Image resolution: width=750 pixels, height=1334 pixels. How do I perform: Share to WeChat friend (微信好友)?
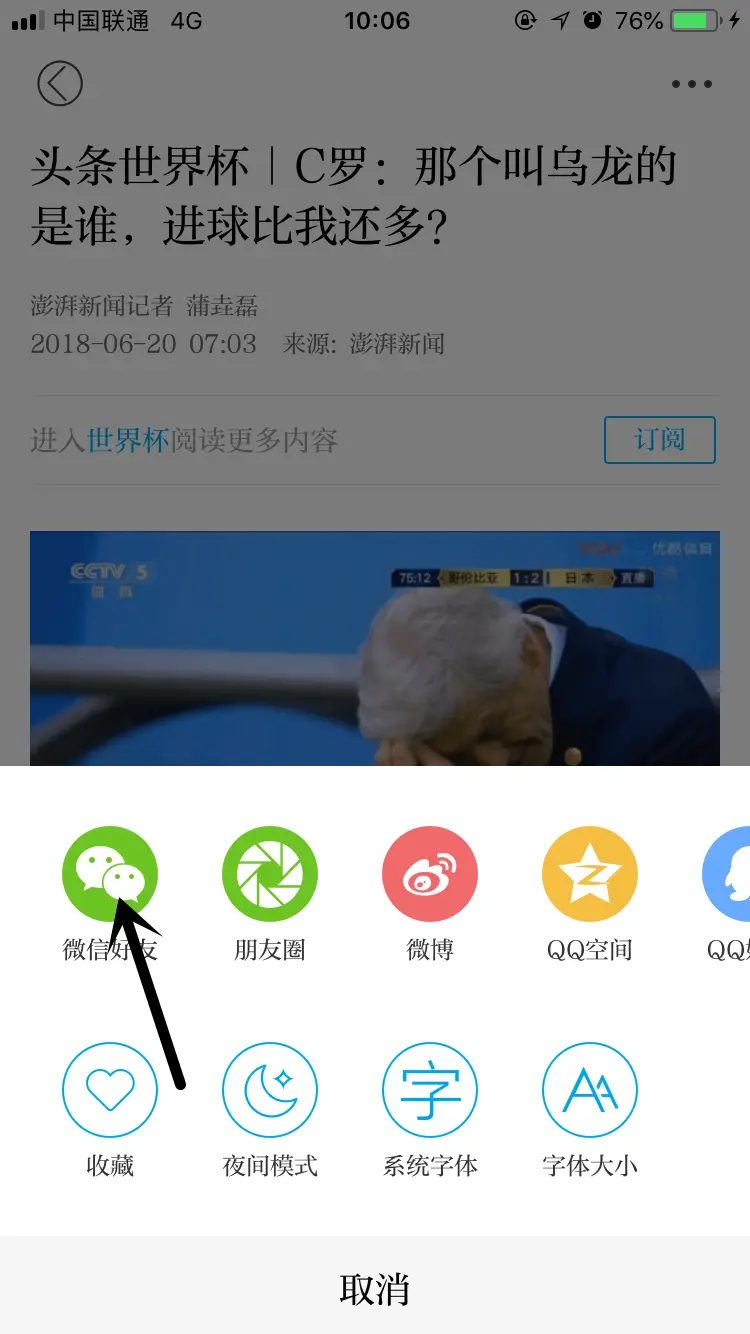110,874
